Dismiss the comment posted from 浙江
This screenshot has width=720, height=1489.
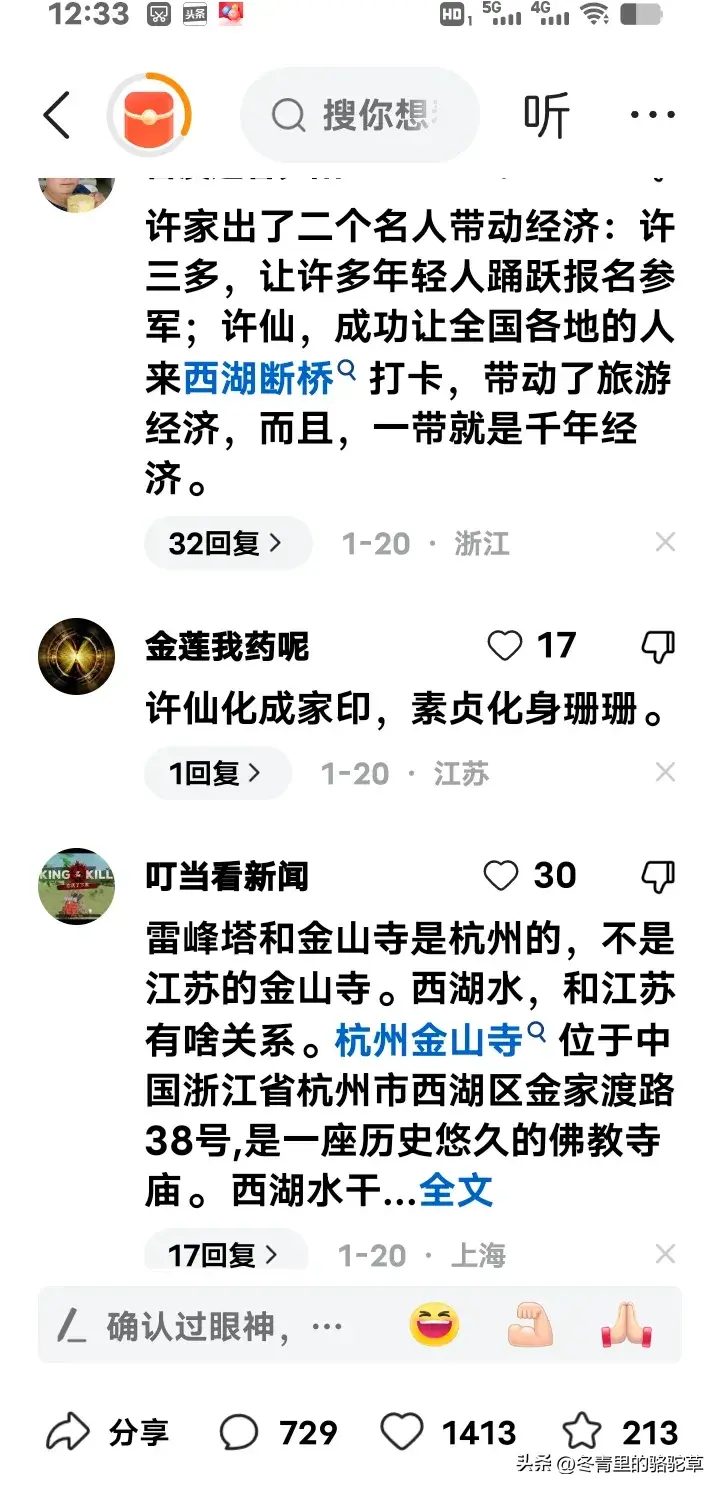665,543
